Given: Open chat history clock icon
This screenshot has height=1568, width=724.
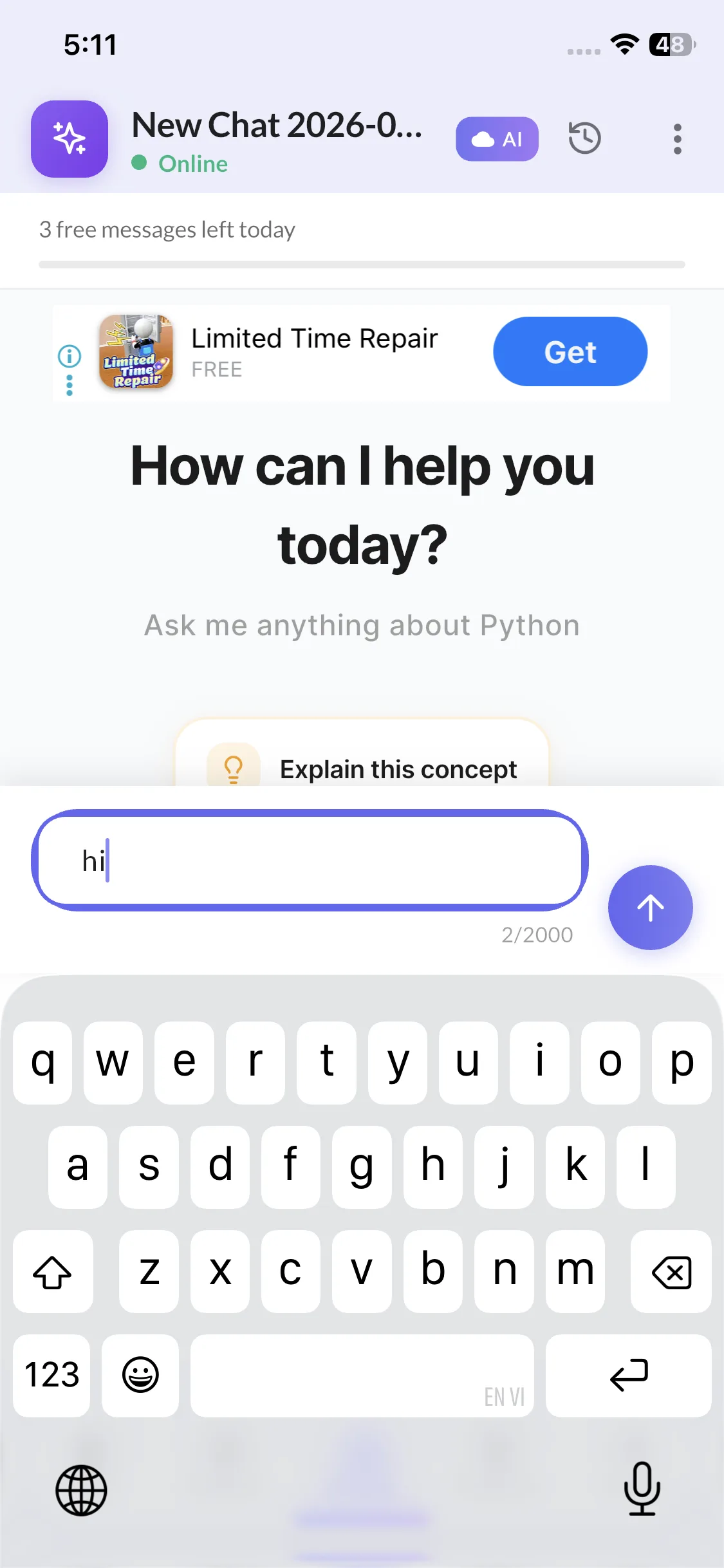Looking at the screenshot, I should 584,138.
